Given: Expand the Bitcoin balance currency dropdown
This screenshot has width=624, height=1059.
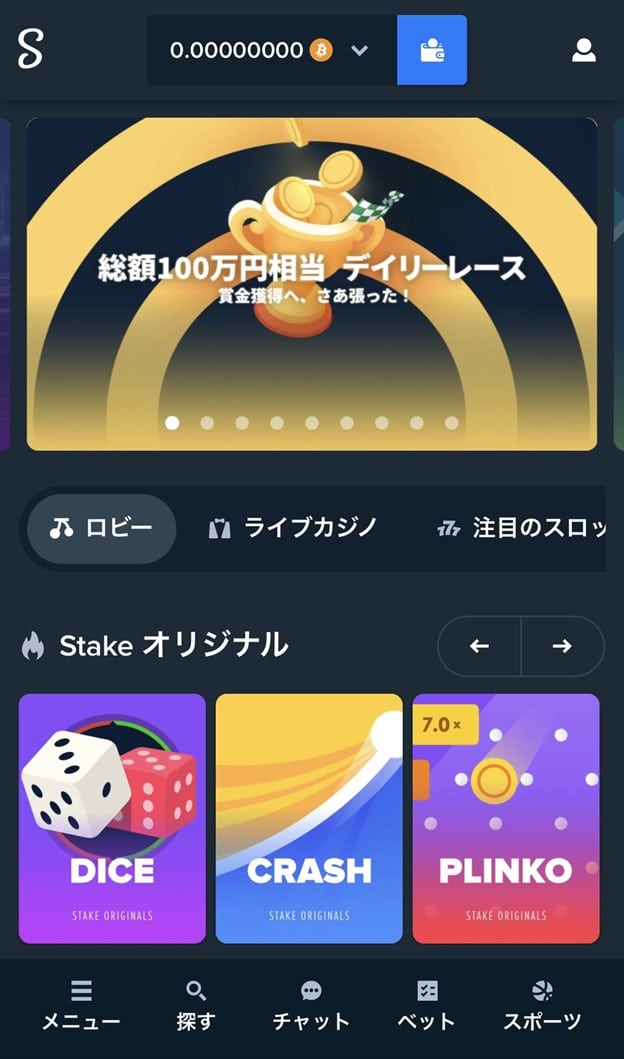Looking at the screenshot, I should (360, 50).
